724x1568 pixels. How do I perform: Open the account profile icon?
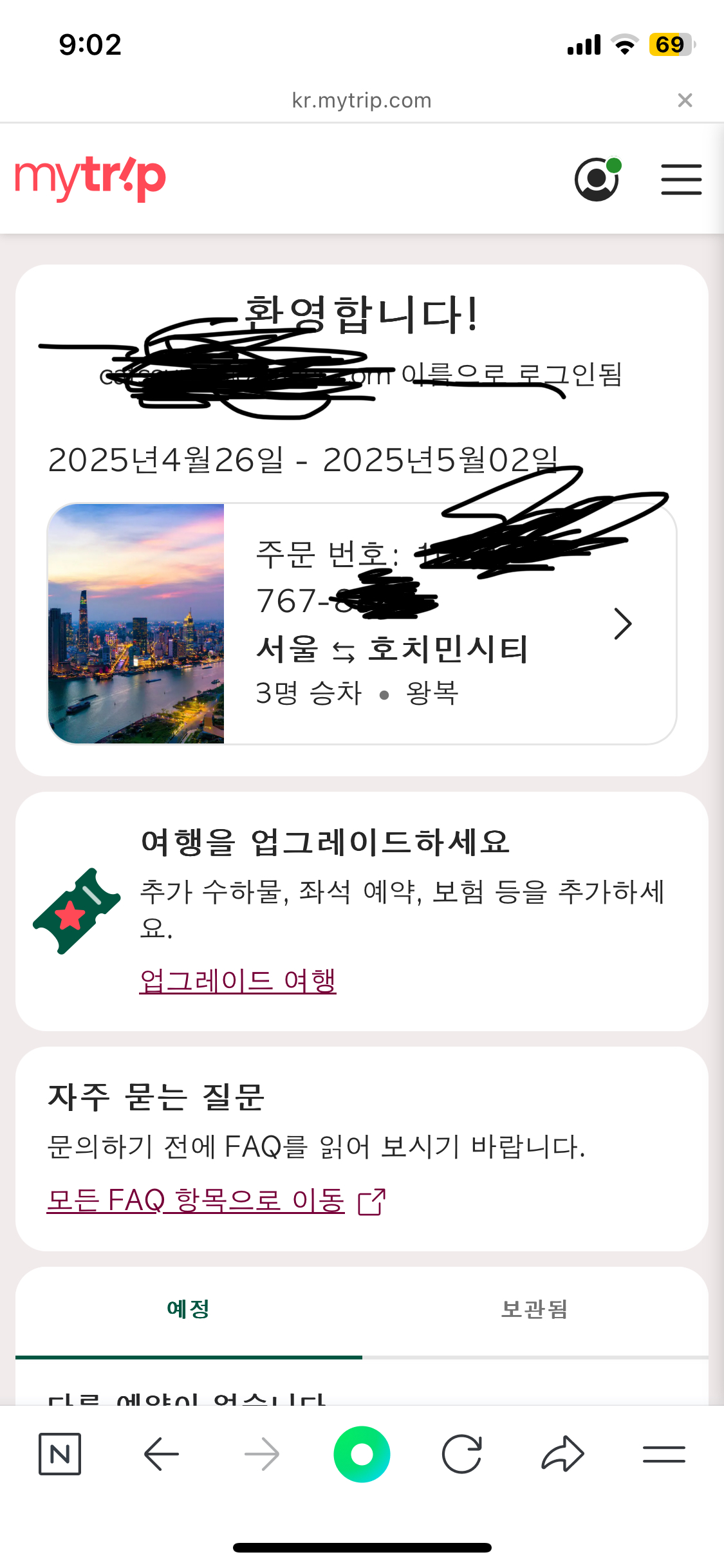point(597,179)
